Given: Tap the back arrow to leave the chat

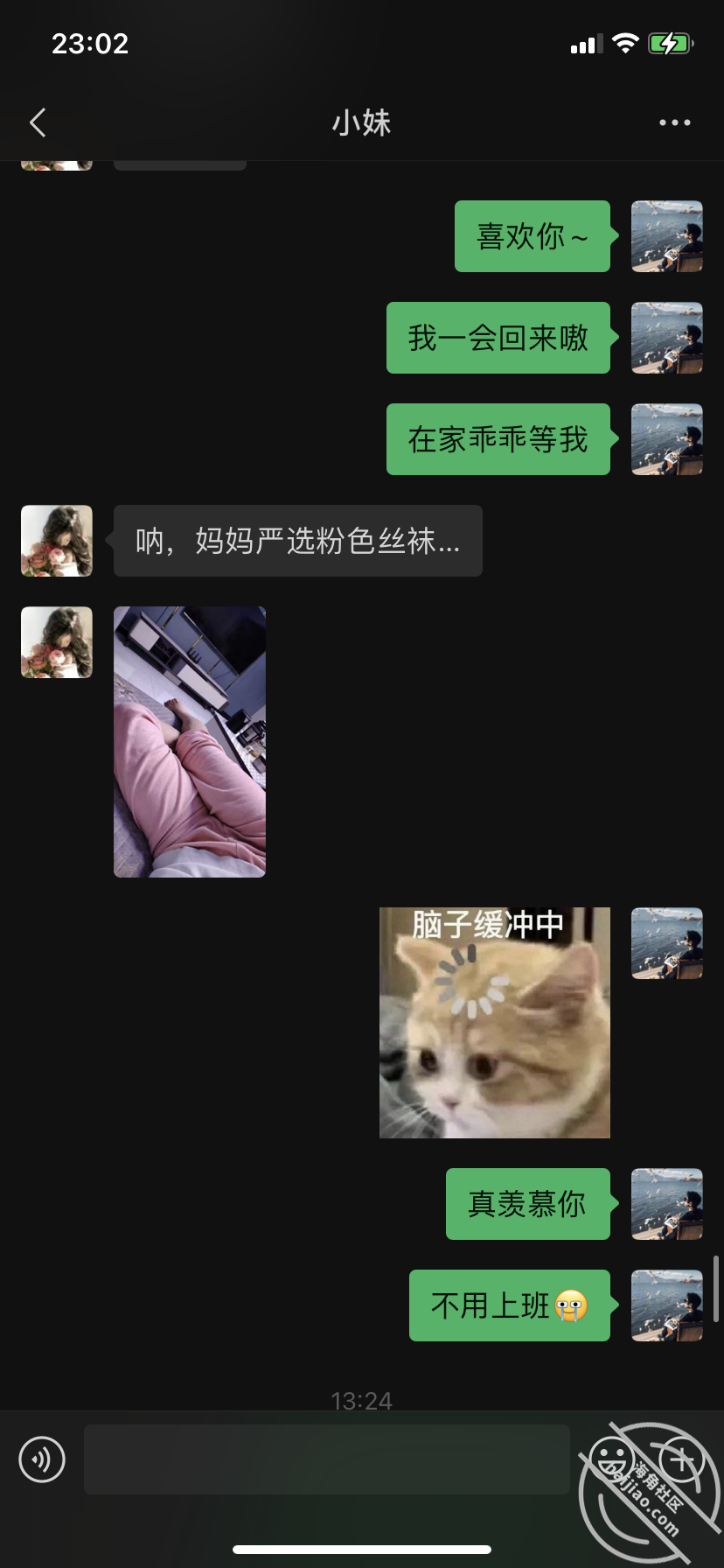Looking at the screenshot, I should click(38, 122).
